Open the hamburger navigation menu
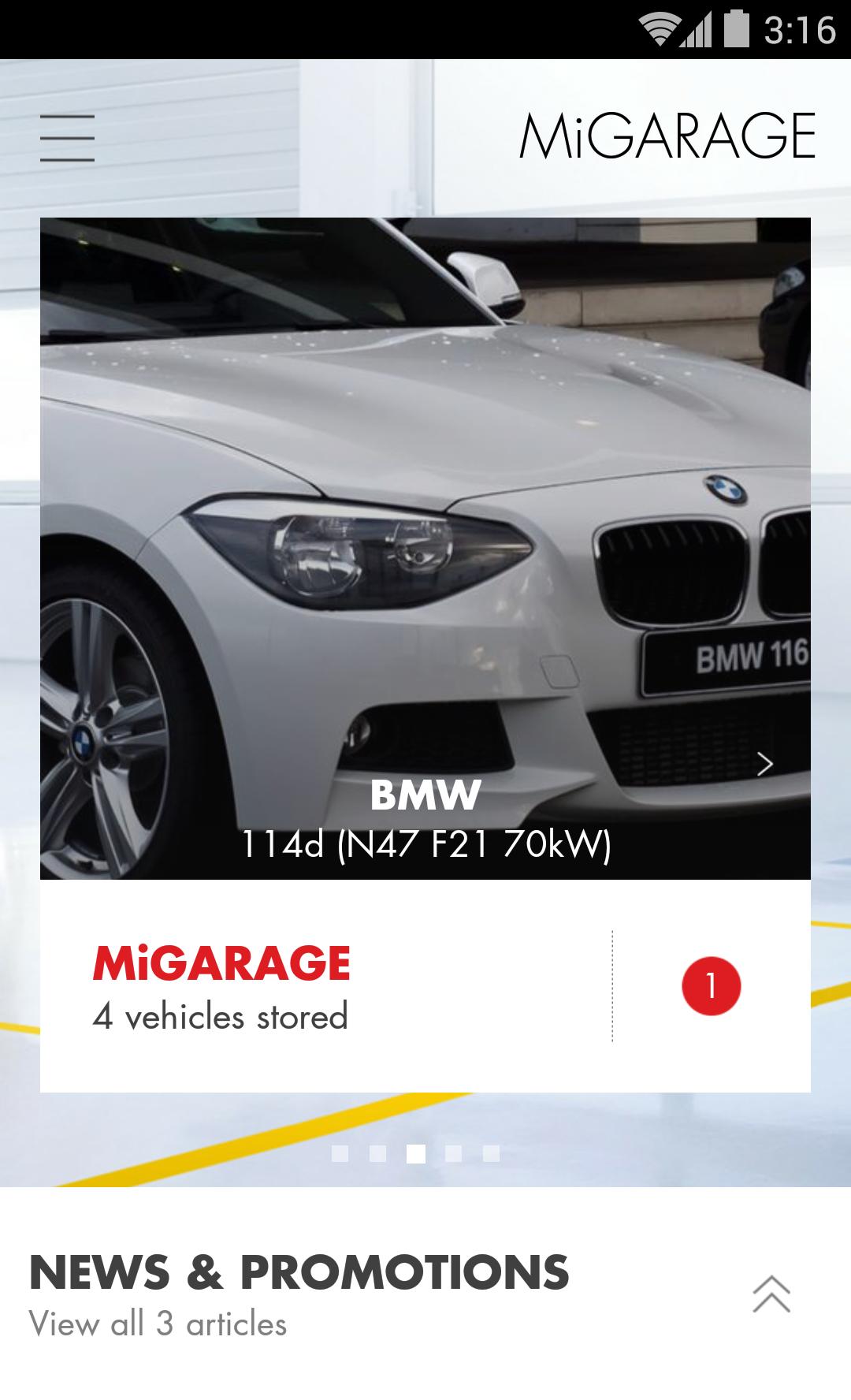Viewport: 851px width, 1400px height. click(x=68, y=138)
